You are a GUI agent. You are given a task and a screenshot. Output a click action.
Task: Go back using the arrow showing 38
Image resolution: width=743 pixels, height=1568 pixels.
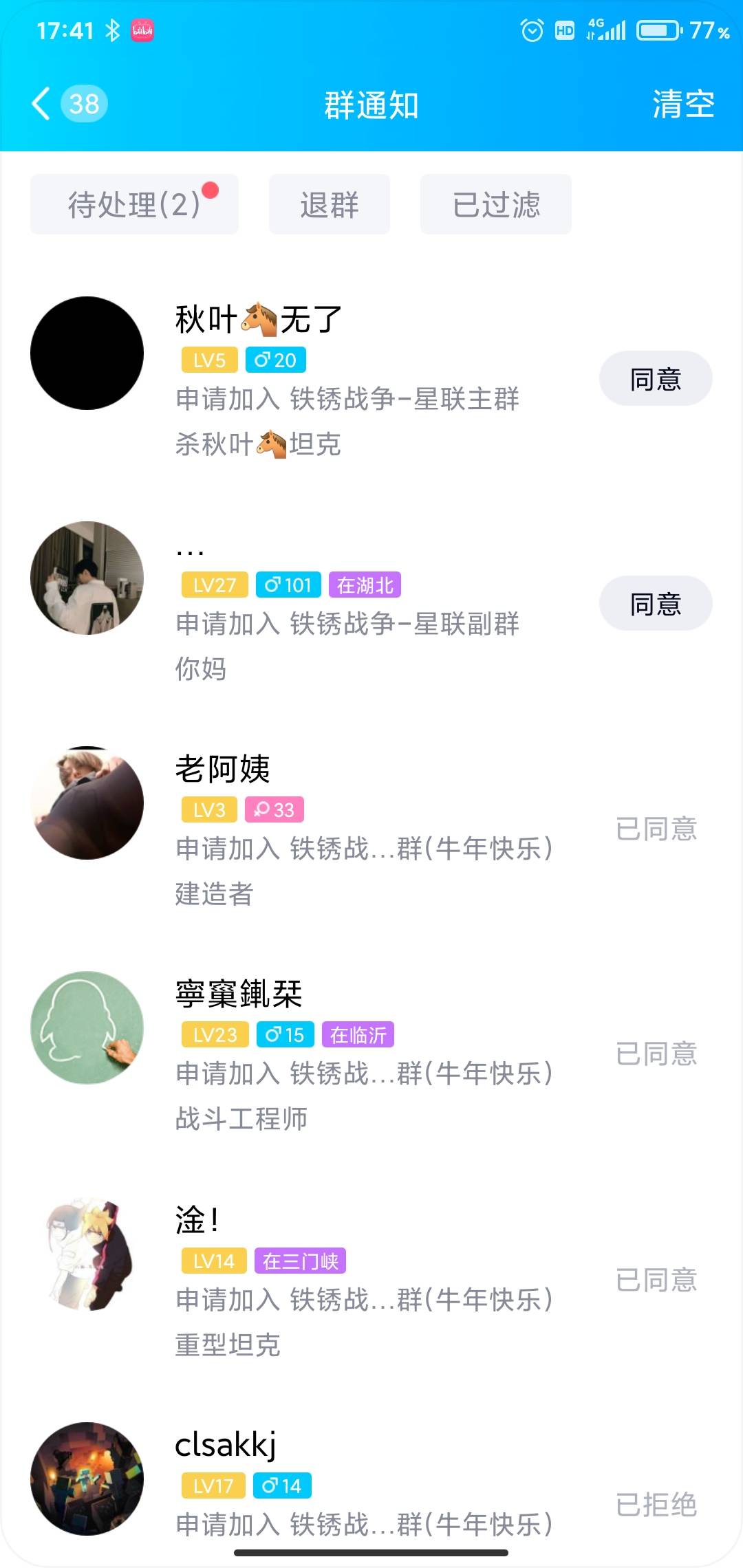[x=67, y=105]
